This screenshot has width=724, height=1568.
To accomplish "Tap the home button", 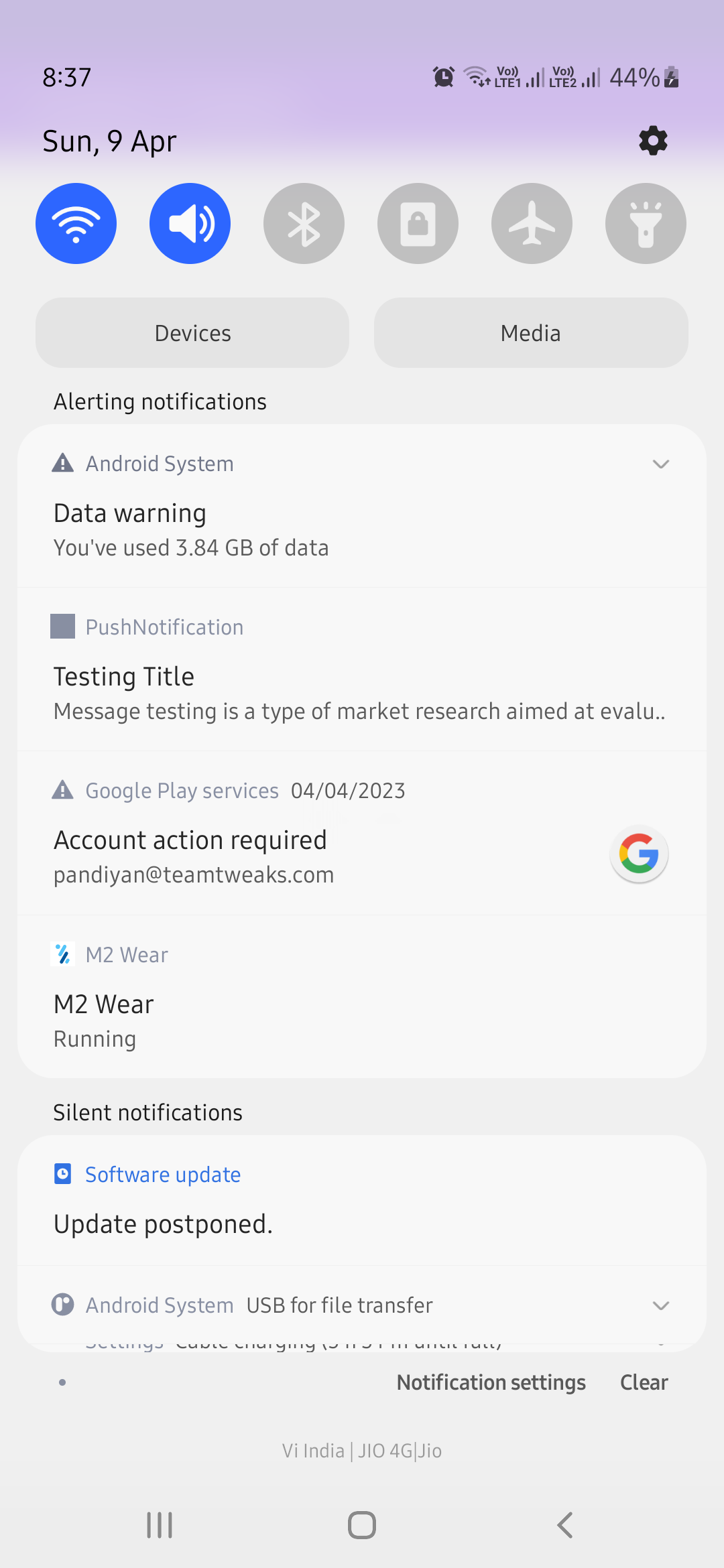I will point(362,1525).
